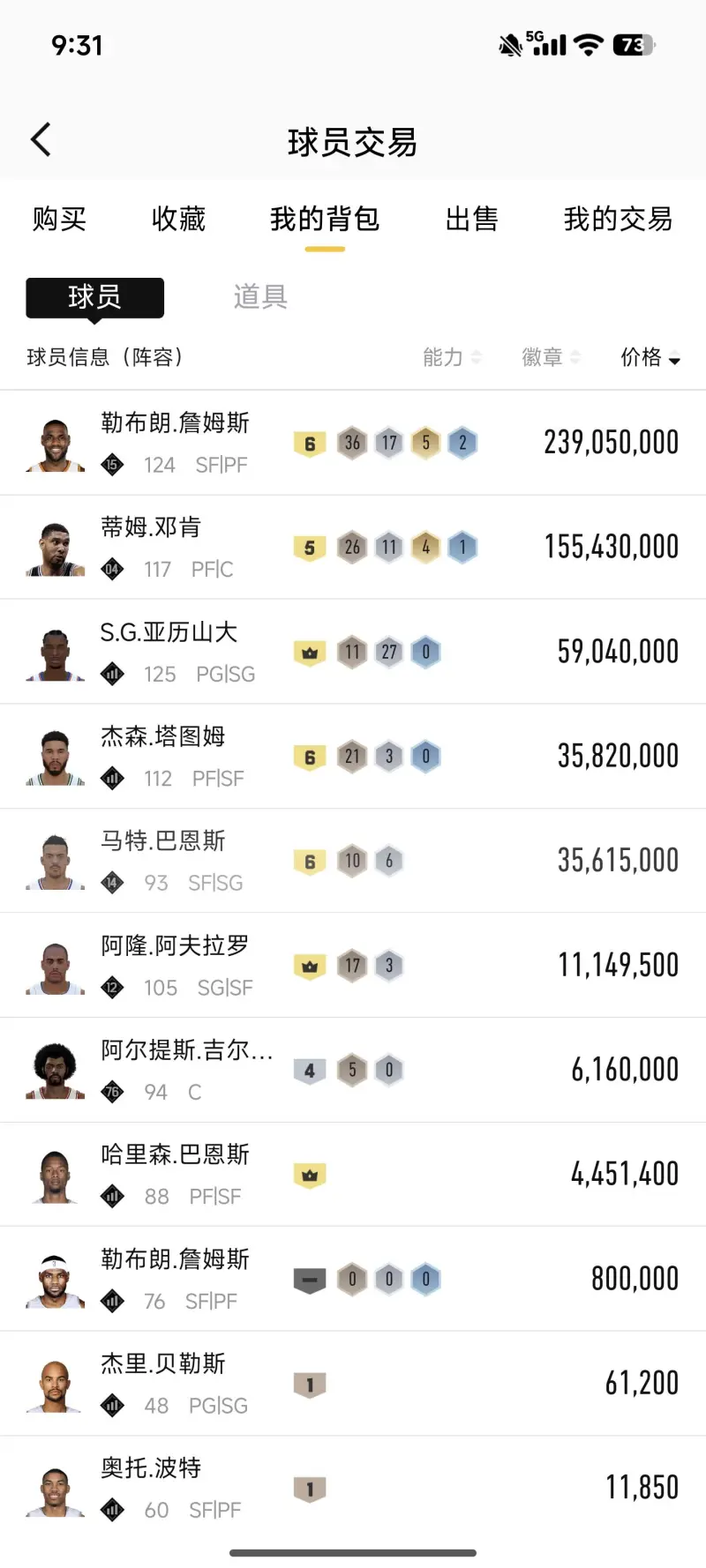Sort the list by 能力
This screenshot has width=706, height=1568.
(x=452, y=357)
